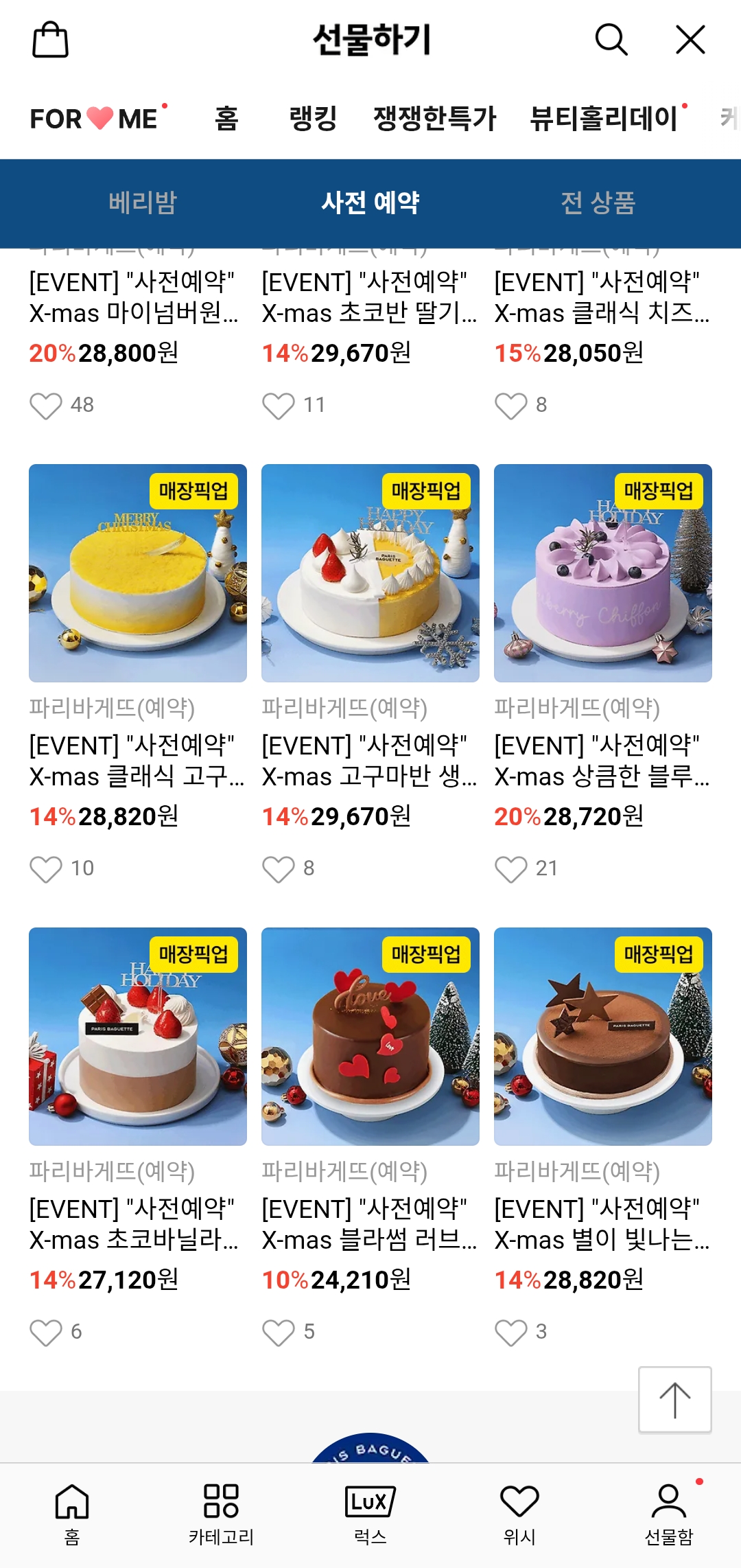Viewport: 741px width, 1568px height.
Task: View the X-mas 블라썸 러브 cake
Action: [370, 1037]
